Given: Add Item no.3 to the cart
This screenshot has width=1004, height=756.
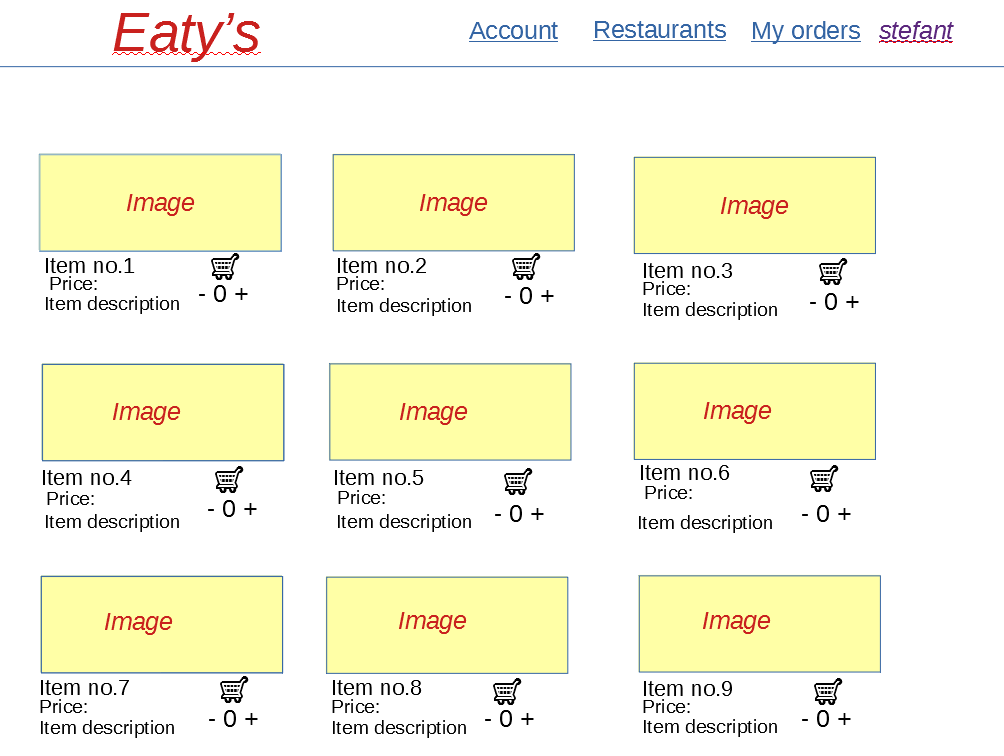Looking at the screenshot, I should point(832,271).
